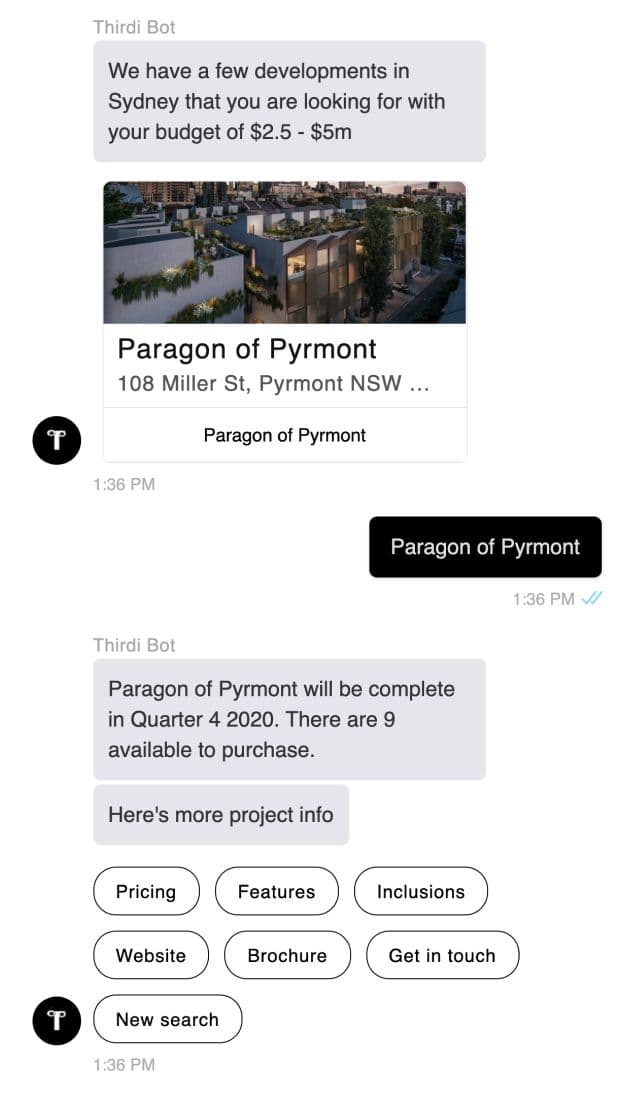View Inclusions for the project

(420, 891)
